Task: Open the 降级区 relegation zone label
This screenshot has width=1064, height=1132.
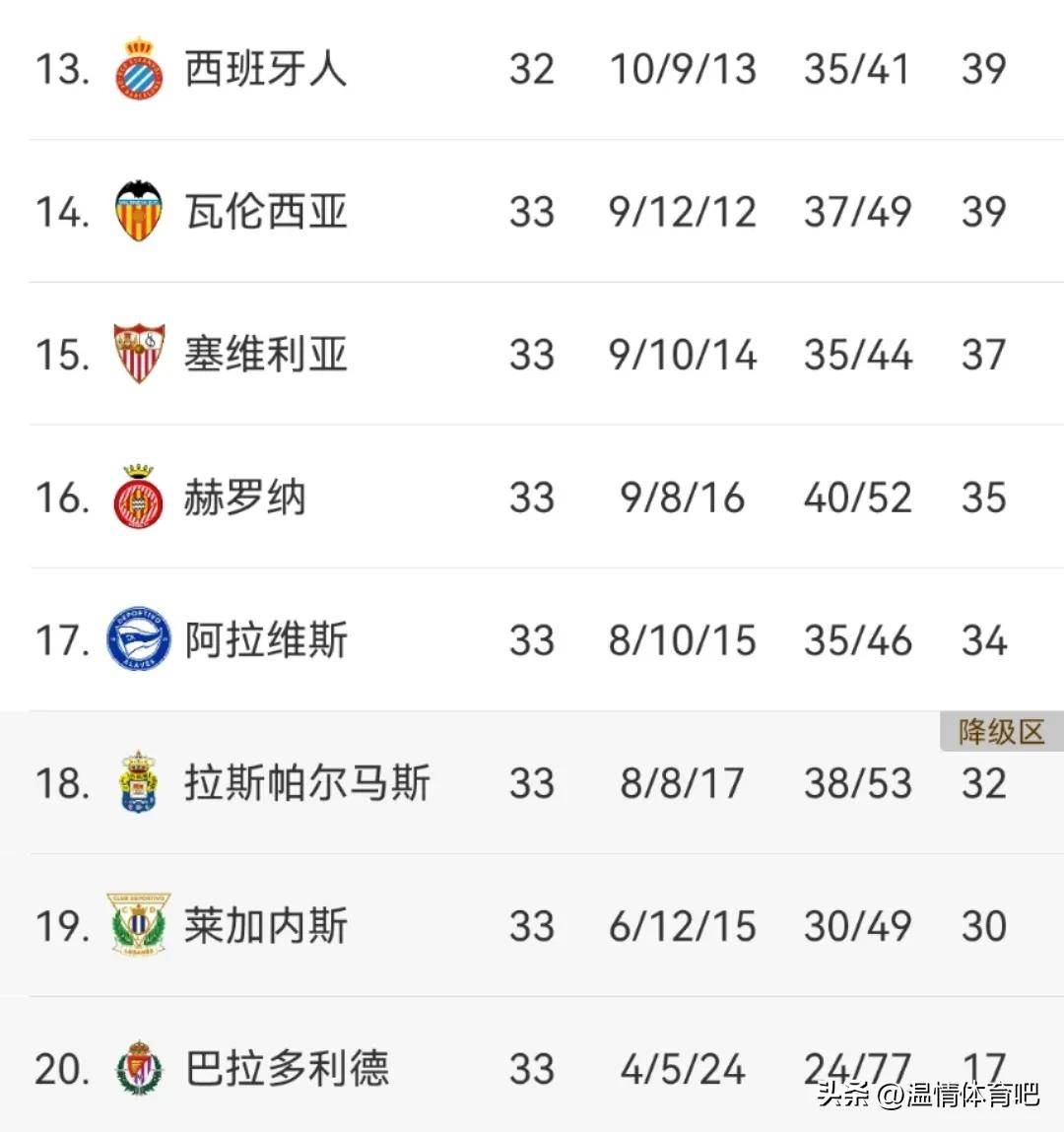Action: (999, 732)
